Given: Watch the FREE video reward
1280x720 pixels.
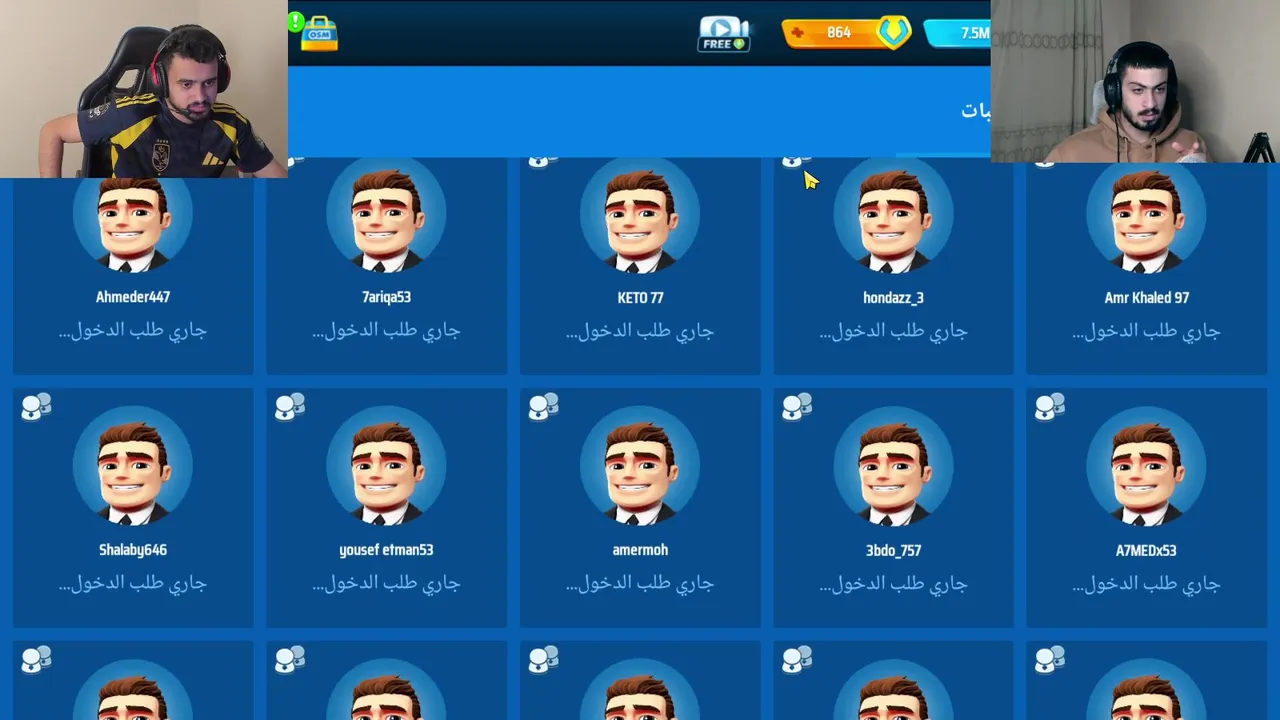Looking at the screenshot, I should [724, 34].
